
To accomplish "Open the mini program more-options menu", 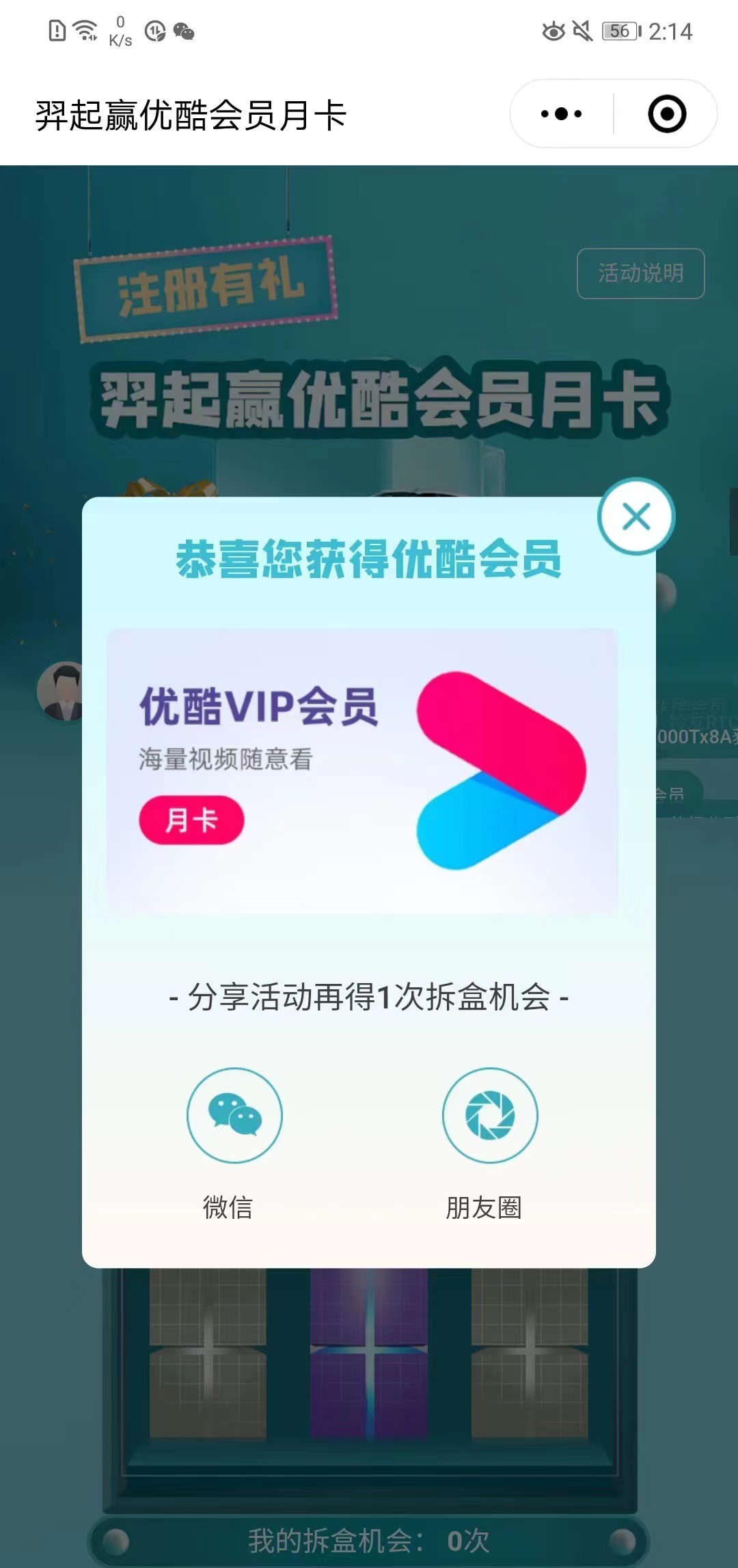I will pyautogui.click(x=562, y=114).
